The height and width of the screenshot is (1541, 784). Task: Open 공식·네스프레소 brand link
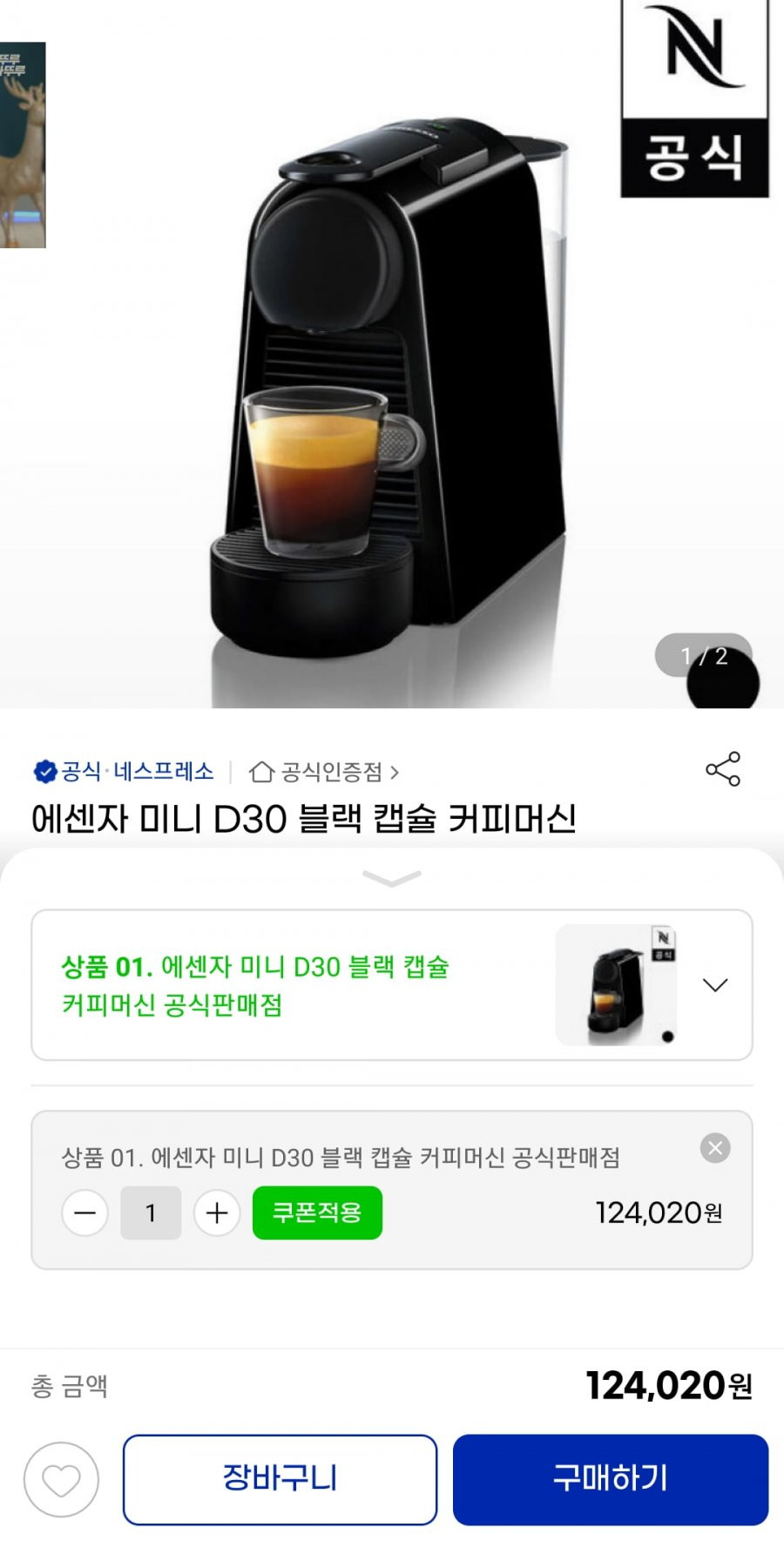coord(125,772)
